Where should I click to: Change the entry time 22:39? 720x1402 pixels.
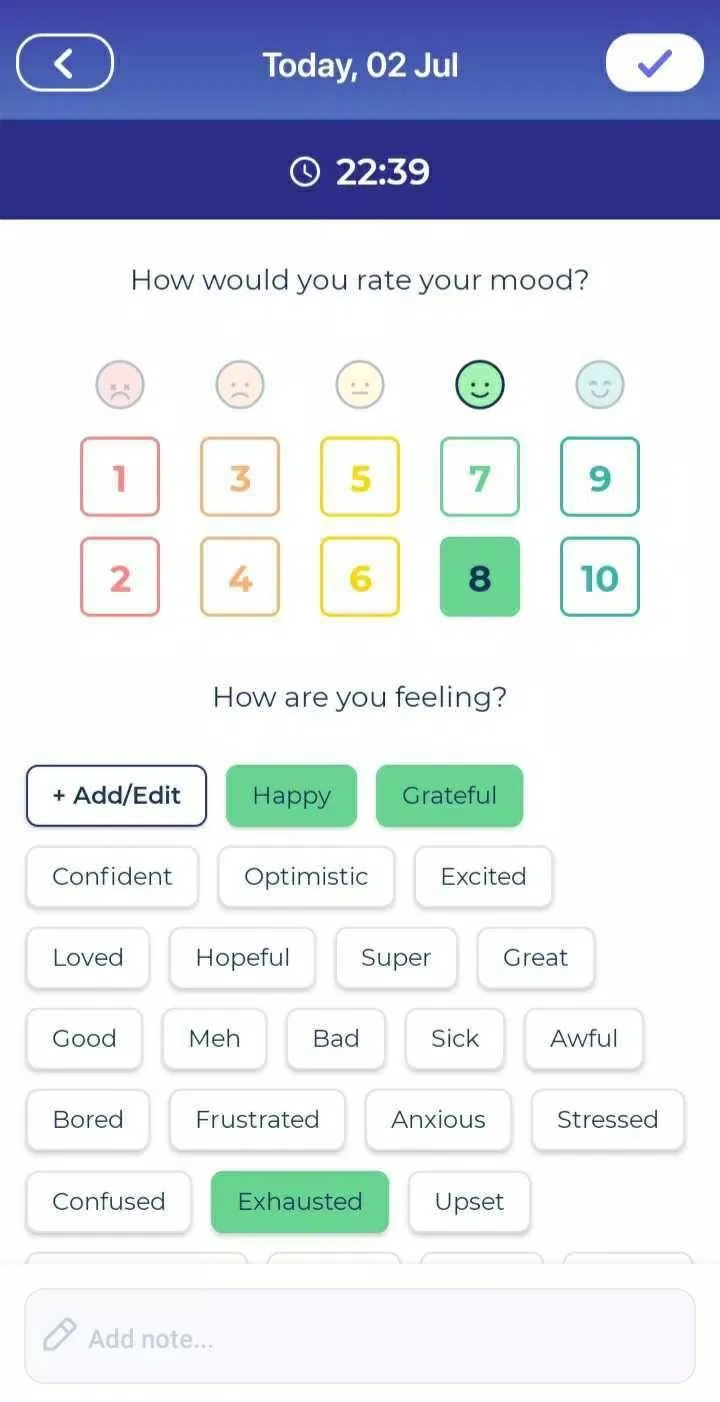[360, 172]
